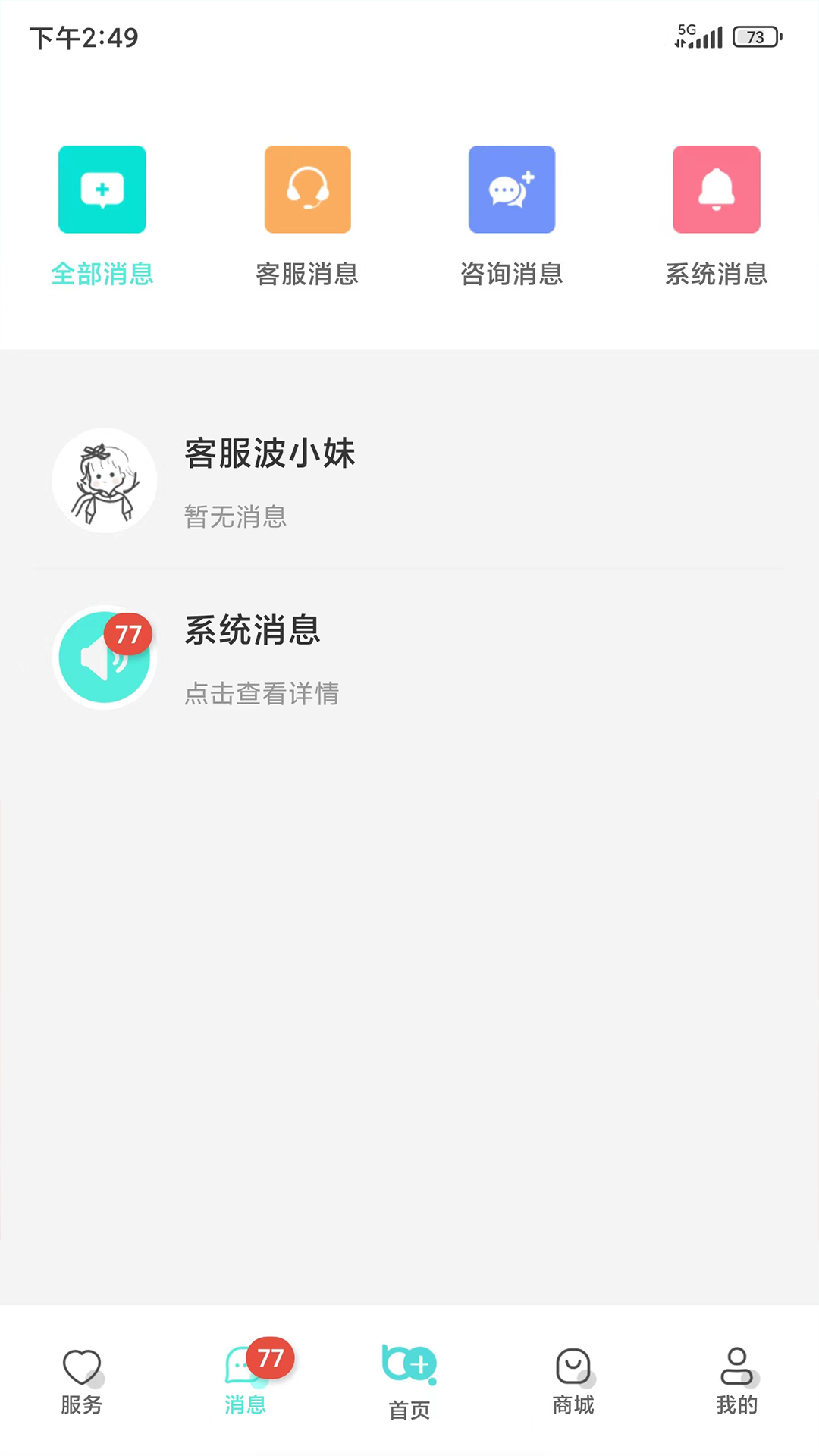
Task: Select the orange 客服消息 headset icon
Action: coord(307,190)
